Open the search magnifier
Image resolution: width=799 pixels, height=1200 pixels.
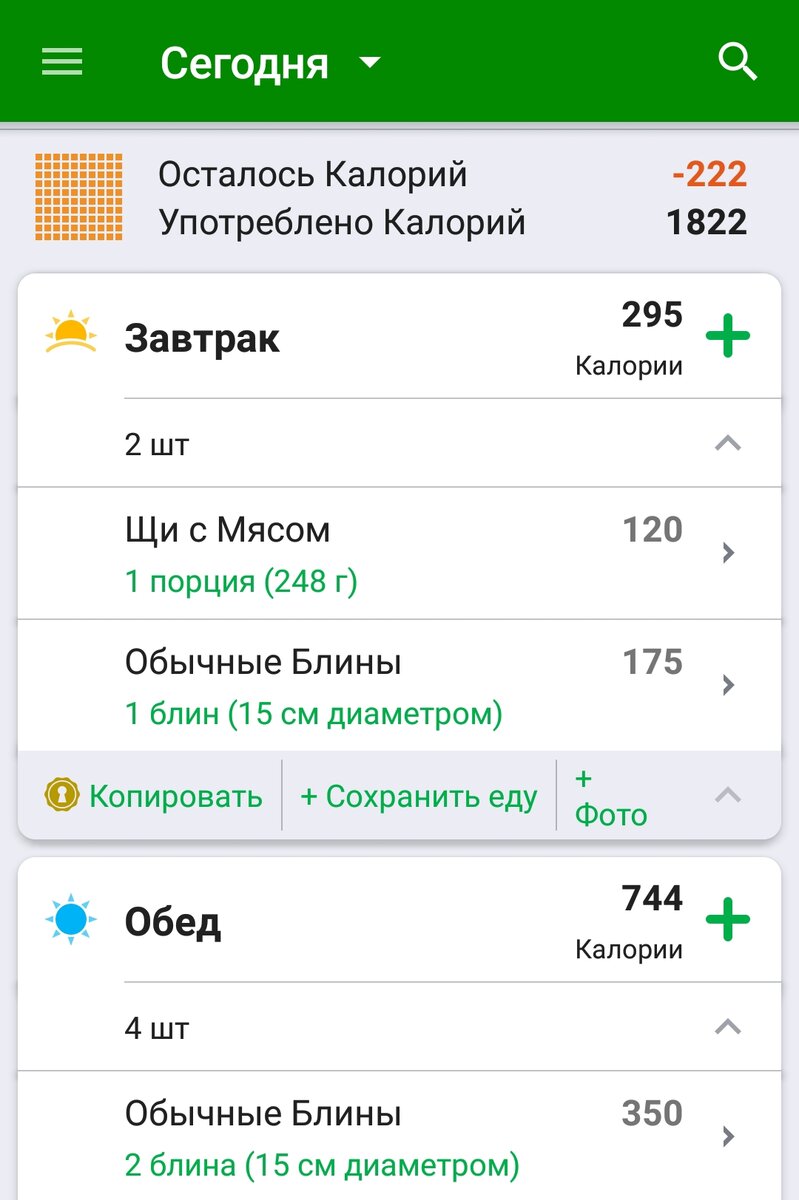pyautogui.click(x=737, y=63)
